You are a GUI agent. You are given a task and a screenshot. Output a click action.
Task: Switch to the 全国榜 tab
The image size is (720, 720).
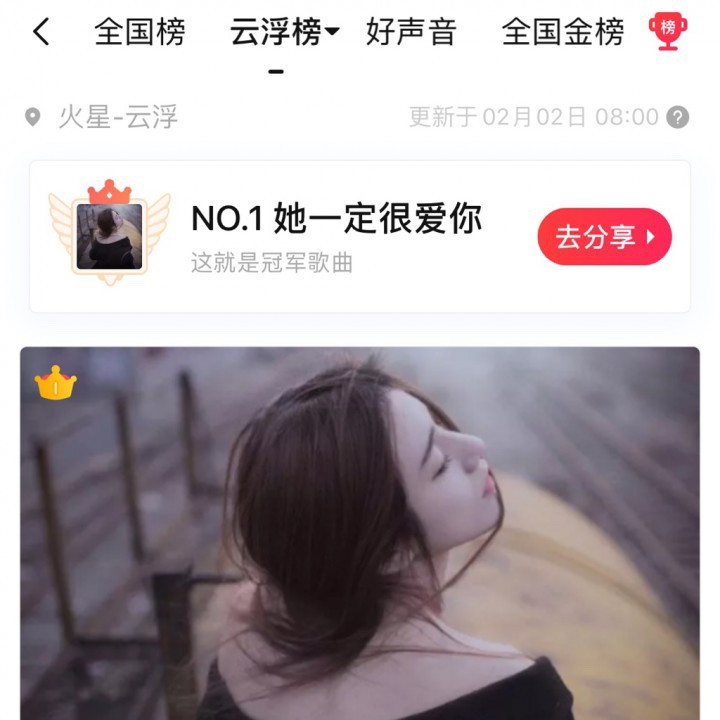point(140,32)
